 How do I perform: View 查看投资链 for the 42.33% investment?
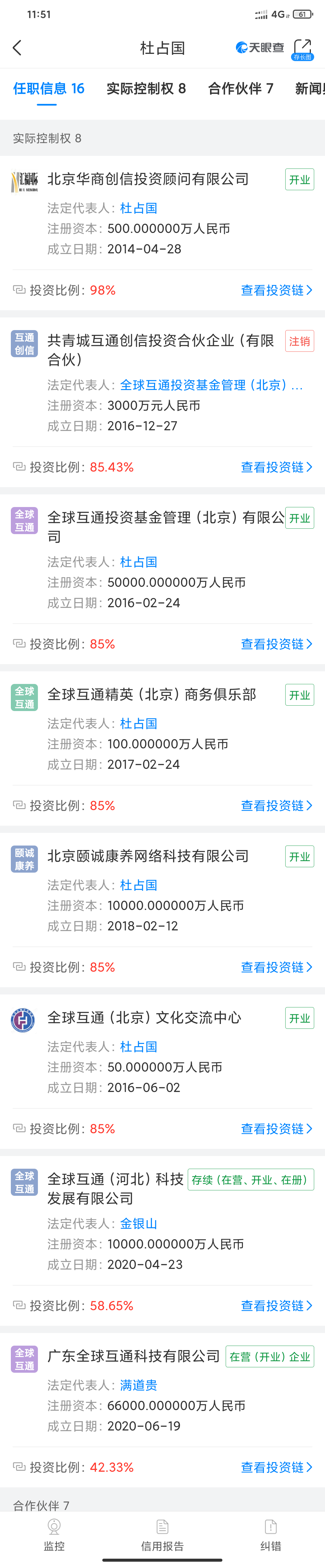coord(276,1467)
